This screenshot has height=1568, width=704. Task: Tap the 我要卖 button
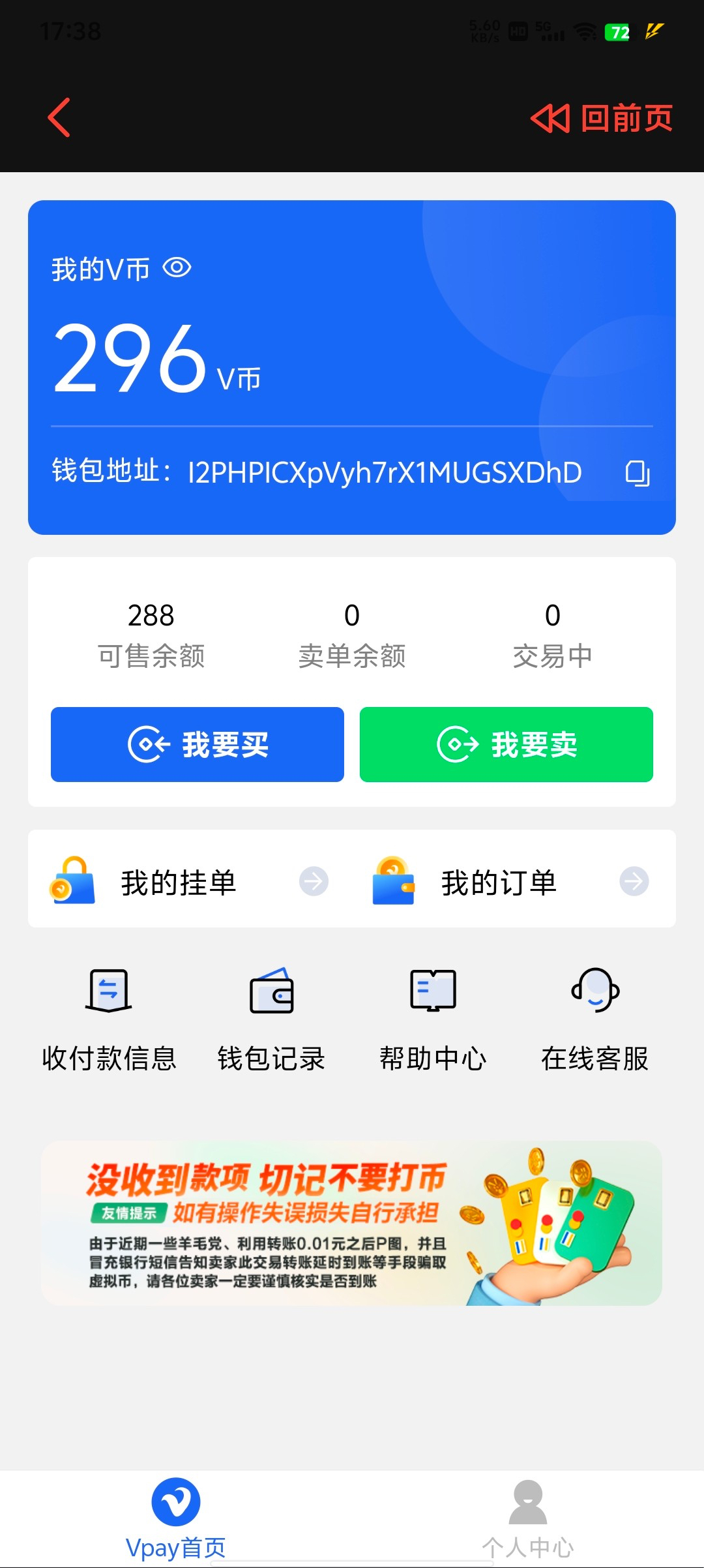tap(506, 744)
